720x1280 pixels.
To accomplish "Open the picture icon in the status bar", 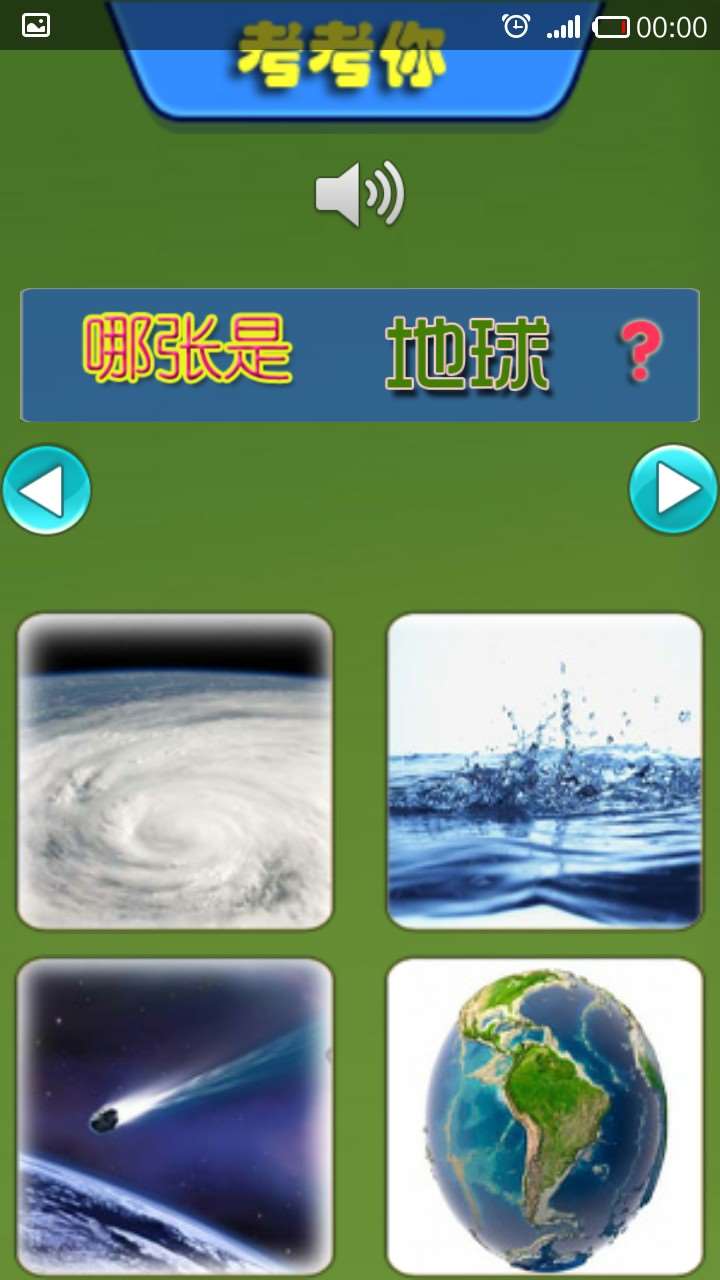I will point(35,25).
